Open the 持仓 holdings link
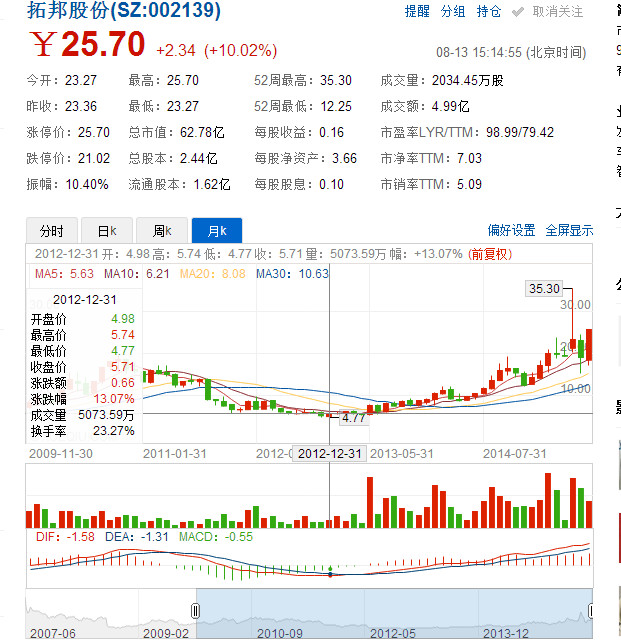Image resolution: width=621 pixels, height=643 pixels. [489, 11]
